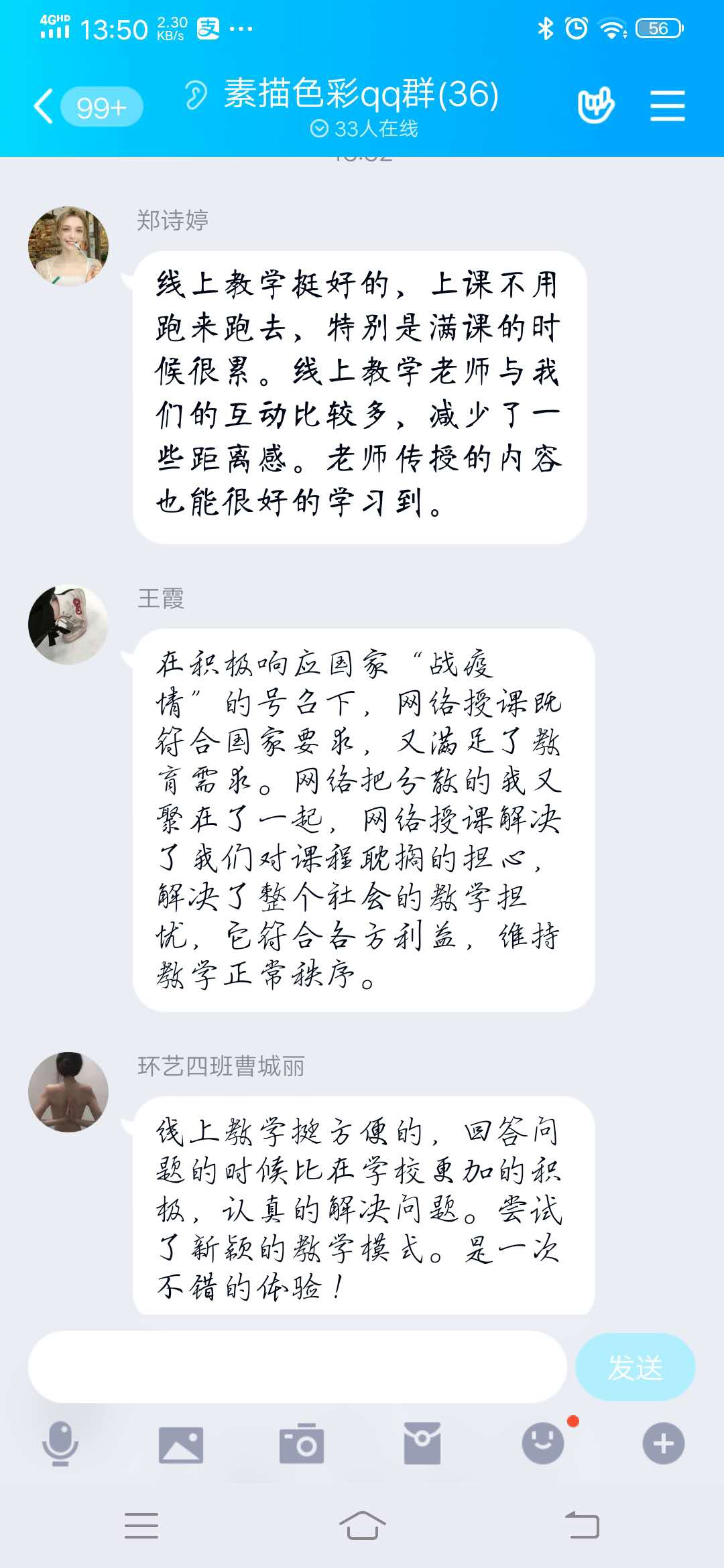724x1568 pixels.
Task: Open 环艺四班曹城丽's profile avatar
Action: [x=68, y=1092]
